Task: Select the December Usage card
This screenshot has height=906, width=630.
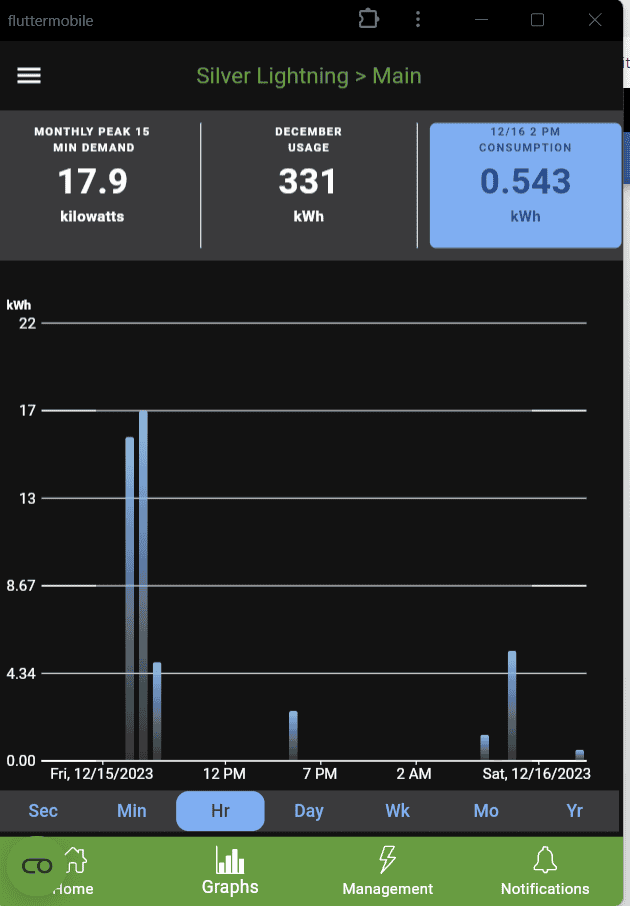Action: tap(308, 185)
